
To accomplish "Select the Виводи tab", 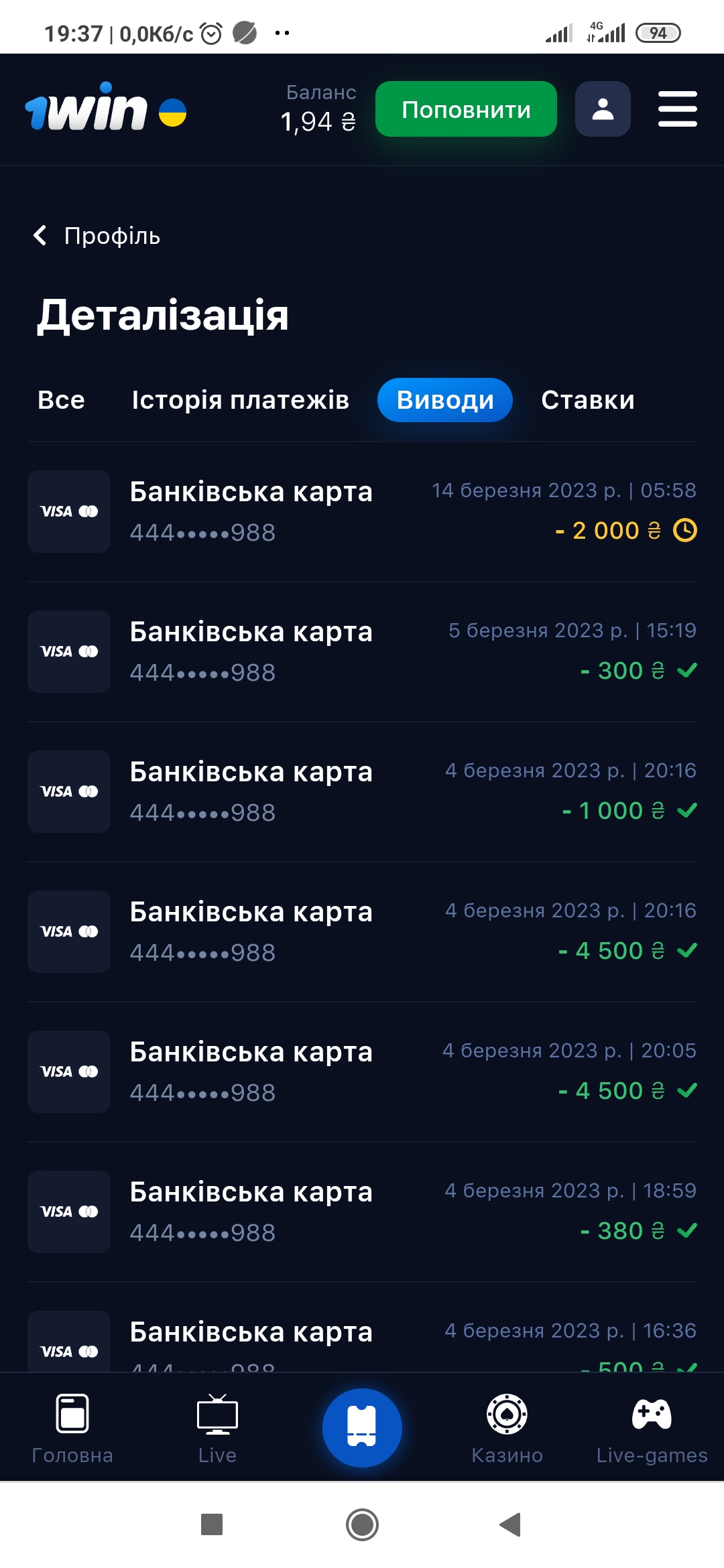I will (x=445, y=400).
